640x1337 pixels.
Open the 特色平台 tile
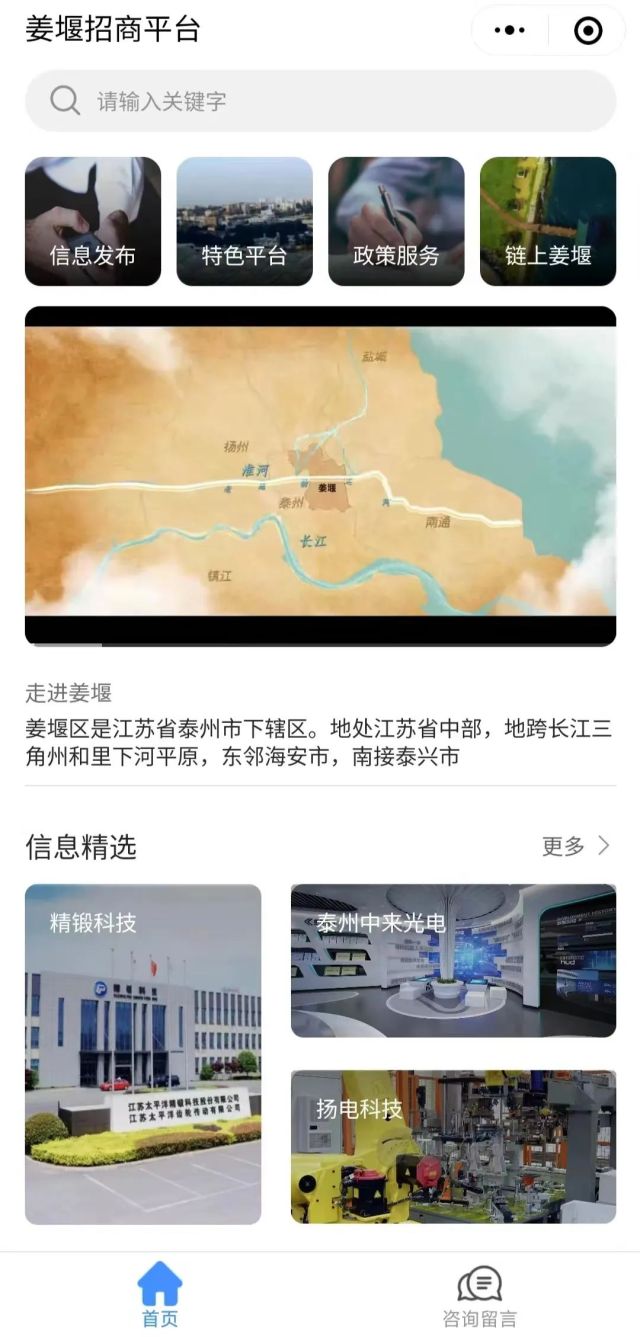tap(244, 222)
